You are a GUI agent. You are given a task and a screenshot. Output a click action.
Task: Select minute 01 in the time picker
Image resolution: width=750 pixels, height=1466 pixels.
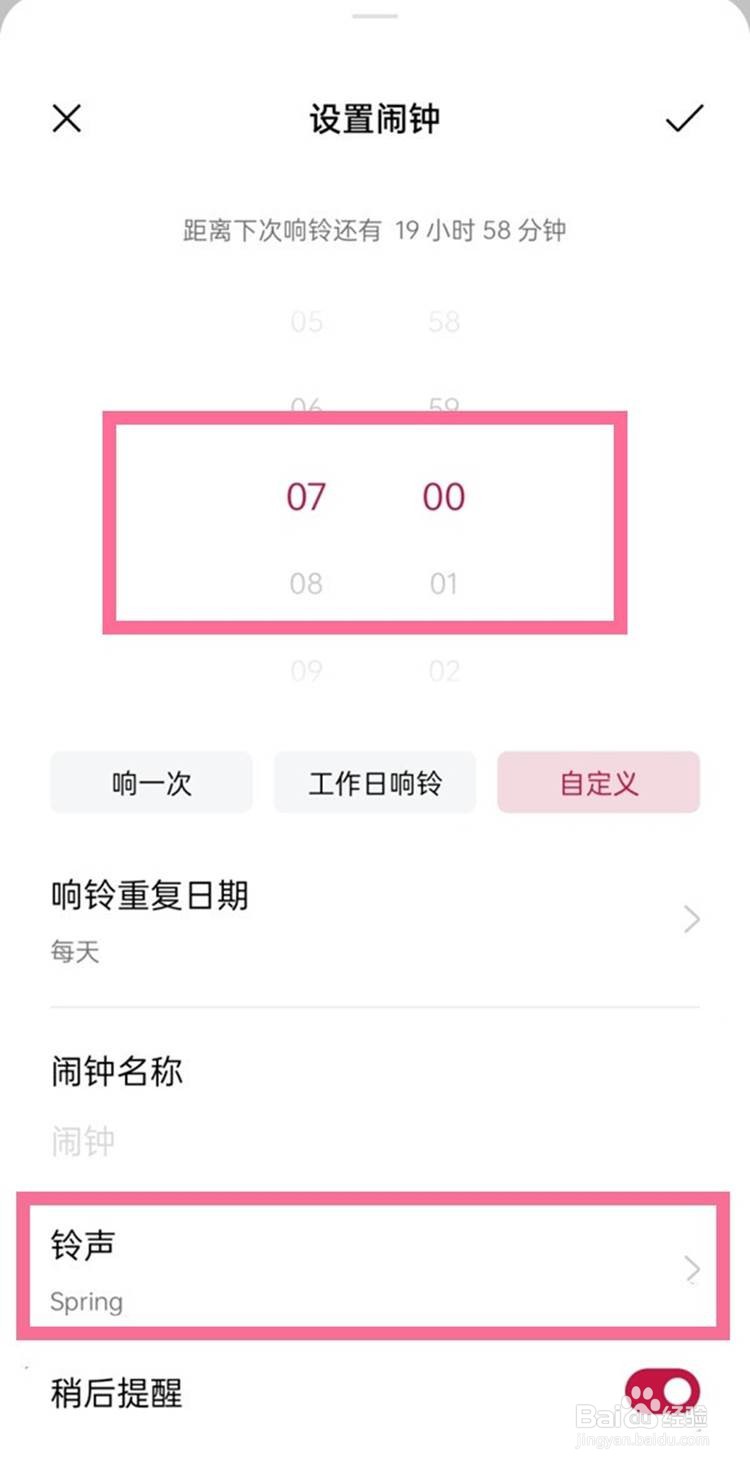445,584
